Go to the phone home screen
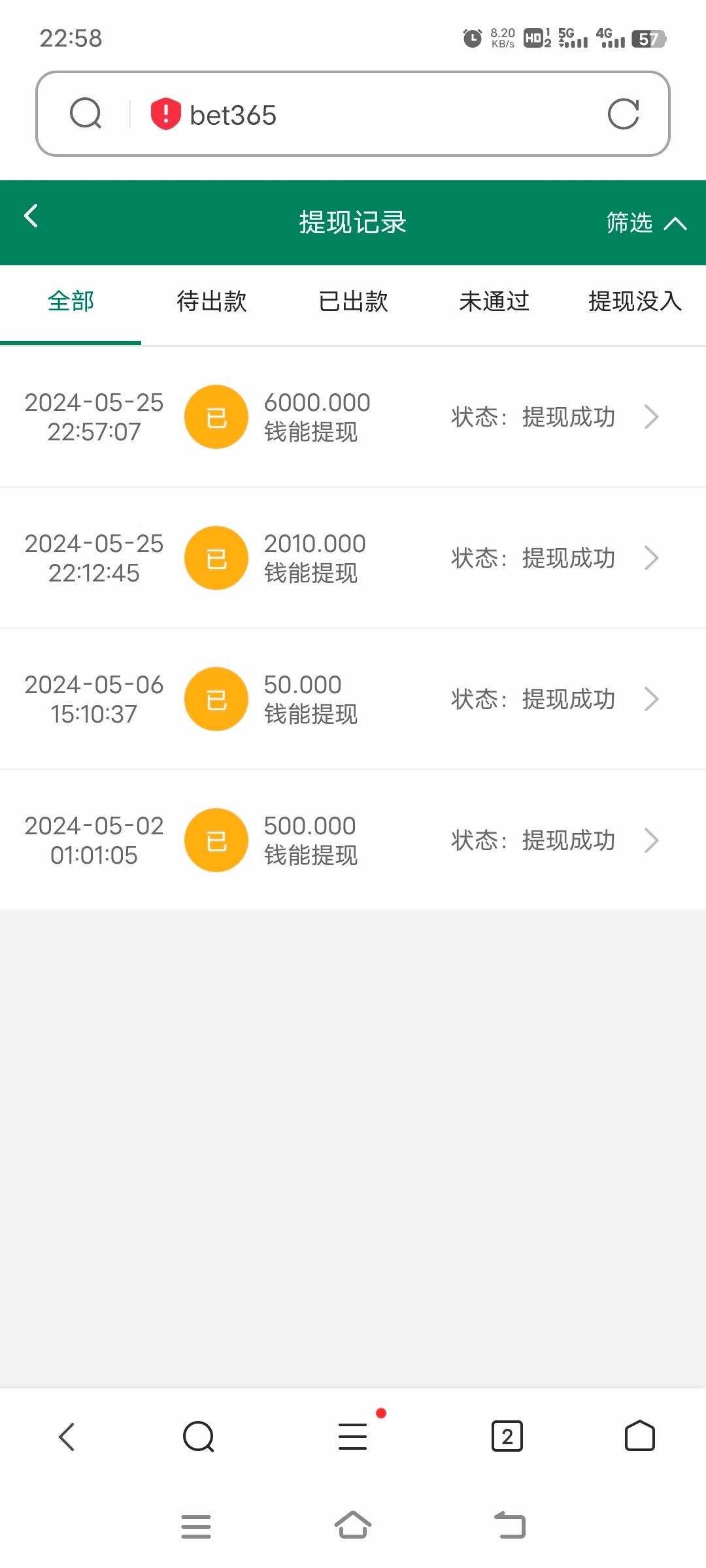Screen dimensions: 706x1568 pyautogui.click(x=353, y=1526)
